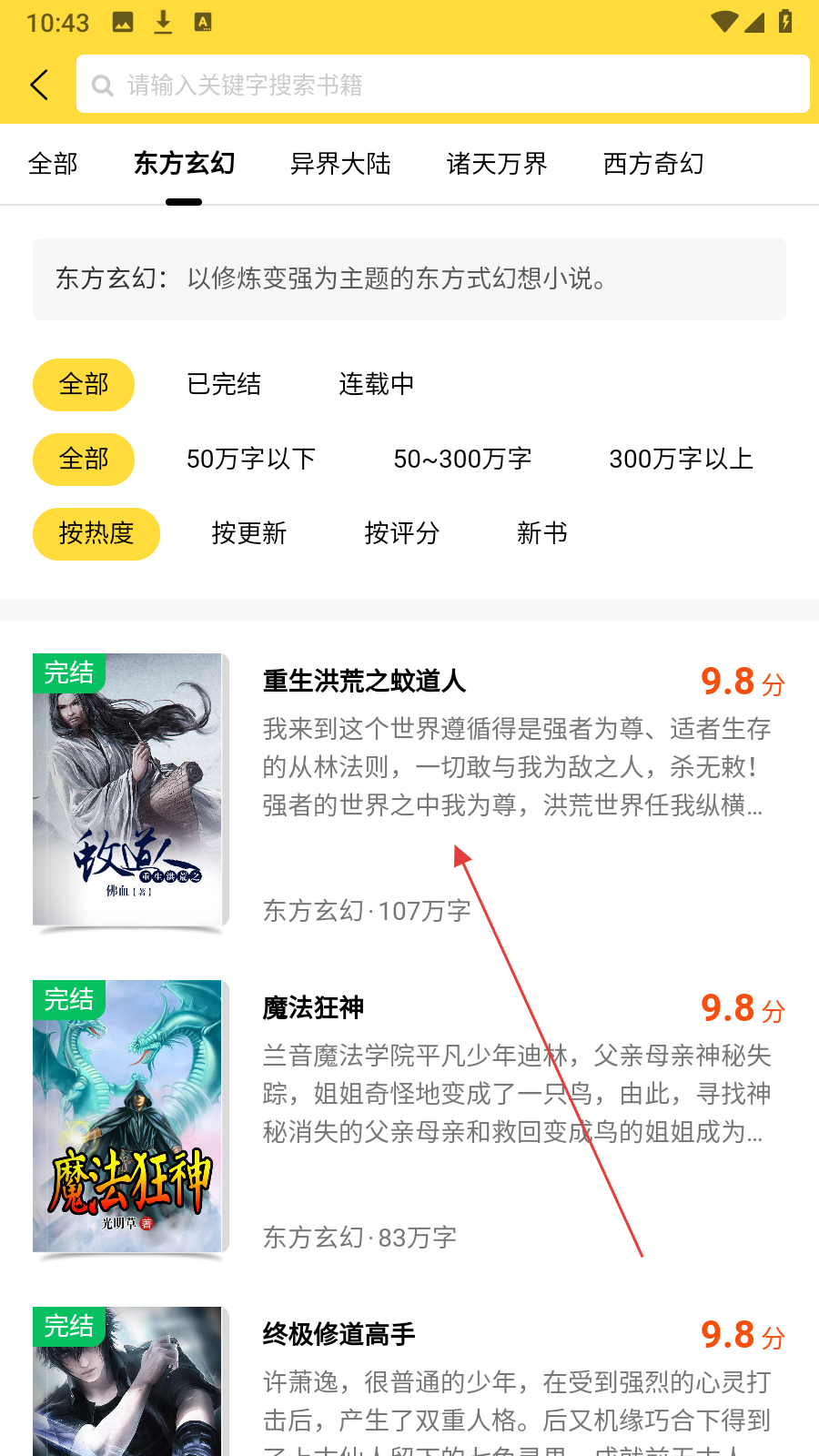Screen dimensions: 819x1456
Task: Switch to the 全部 category tab
Action: (x=53, y=164)
